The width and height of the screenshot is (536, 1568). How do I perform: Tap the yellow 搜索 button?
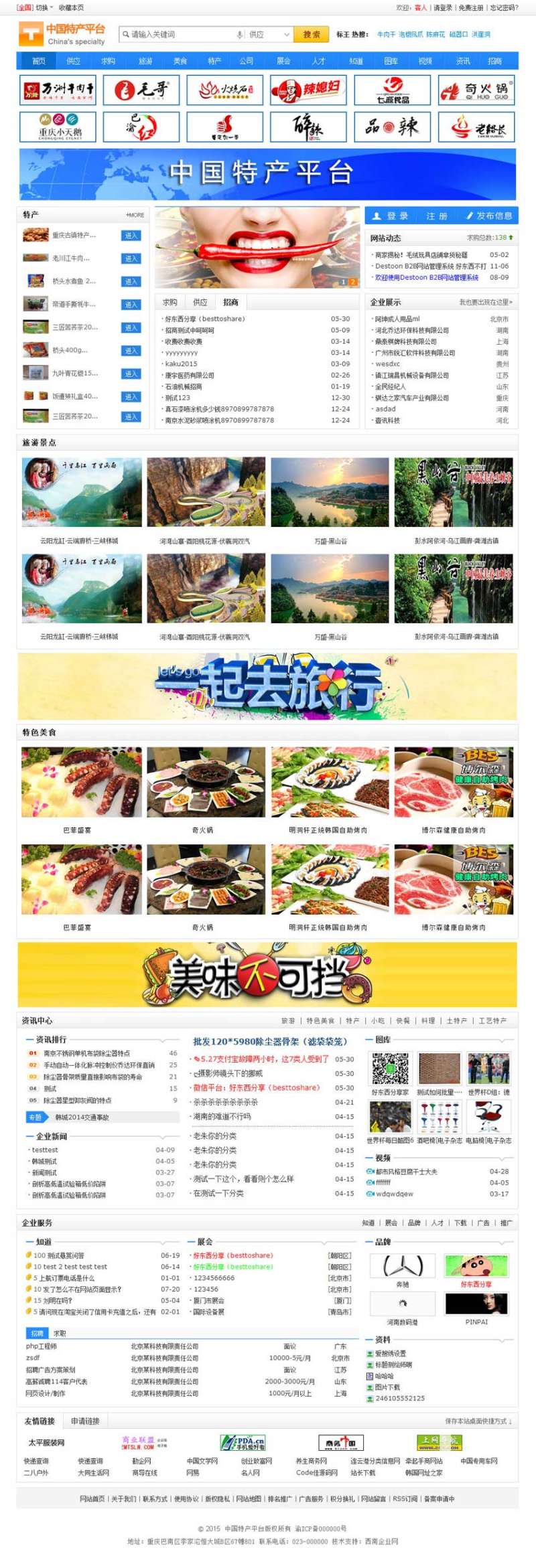311,34
